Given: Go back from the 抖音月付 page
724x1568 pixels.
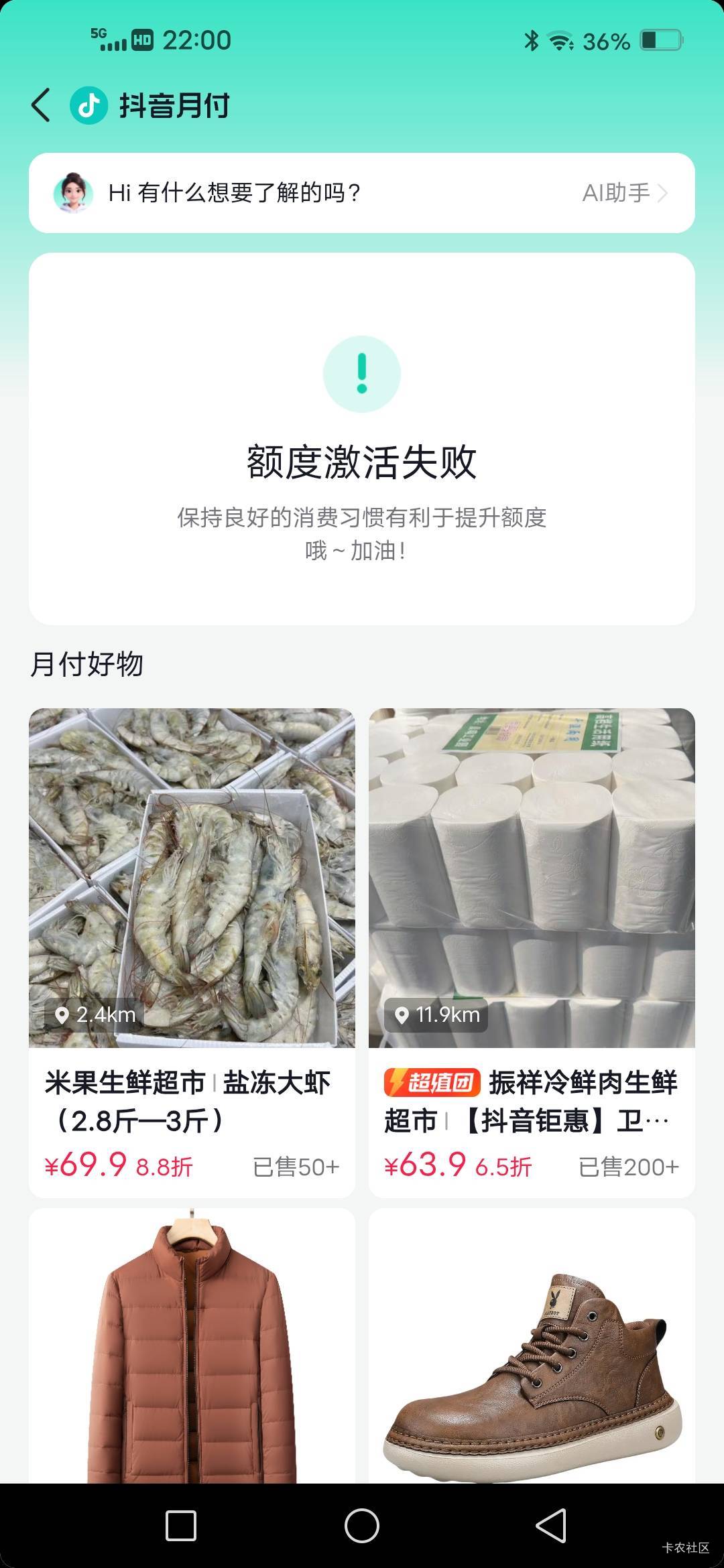Looking at the screenshot, I should (x=42, y=106).
